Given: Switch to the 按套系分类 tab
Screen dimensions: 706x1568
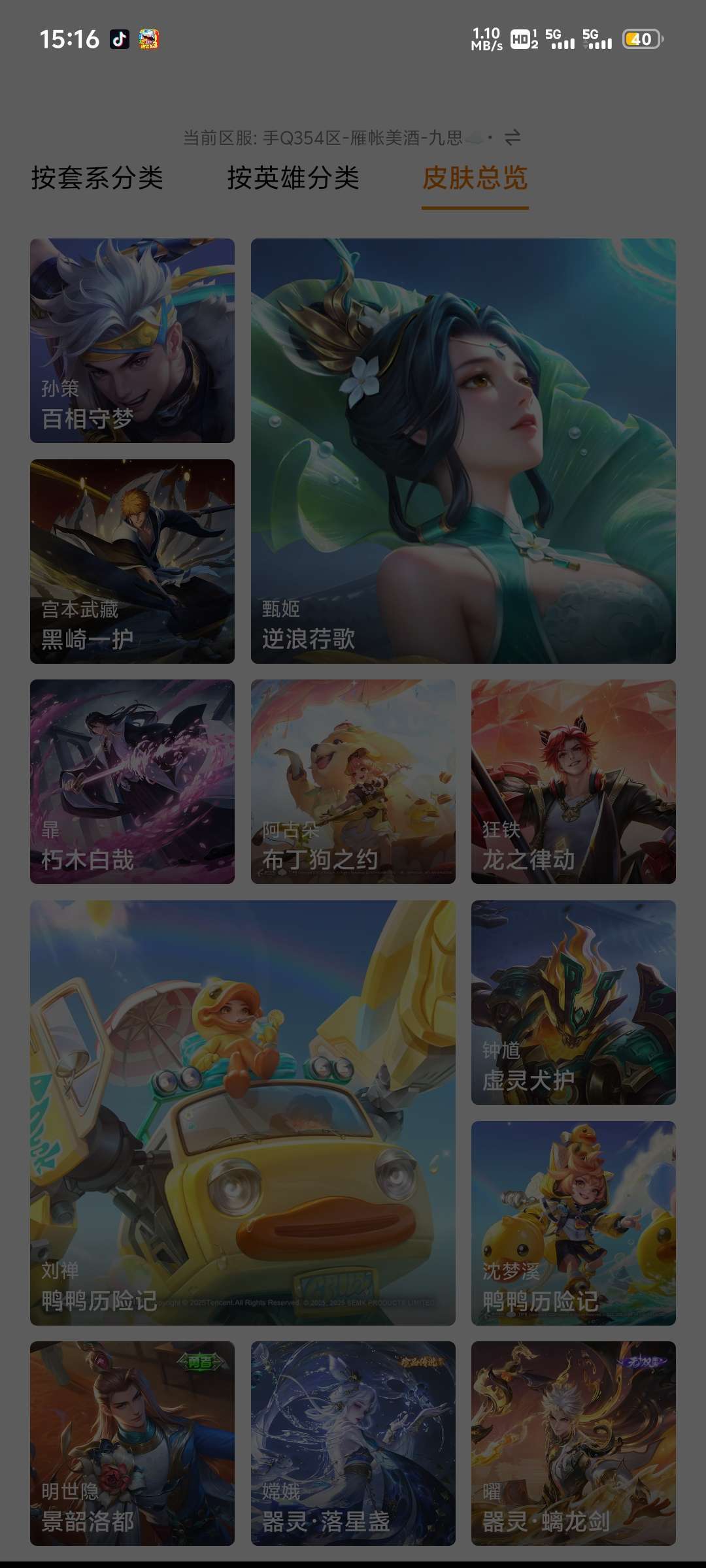Looking at the screenshot, I should pos(97,178).
